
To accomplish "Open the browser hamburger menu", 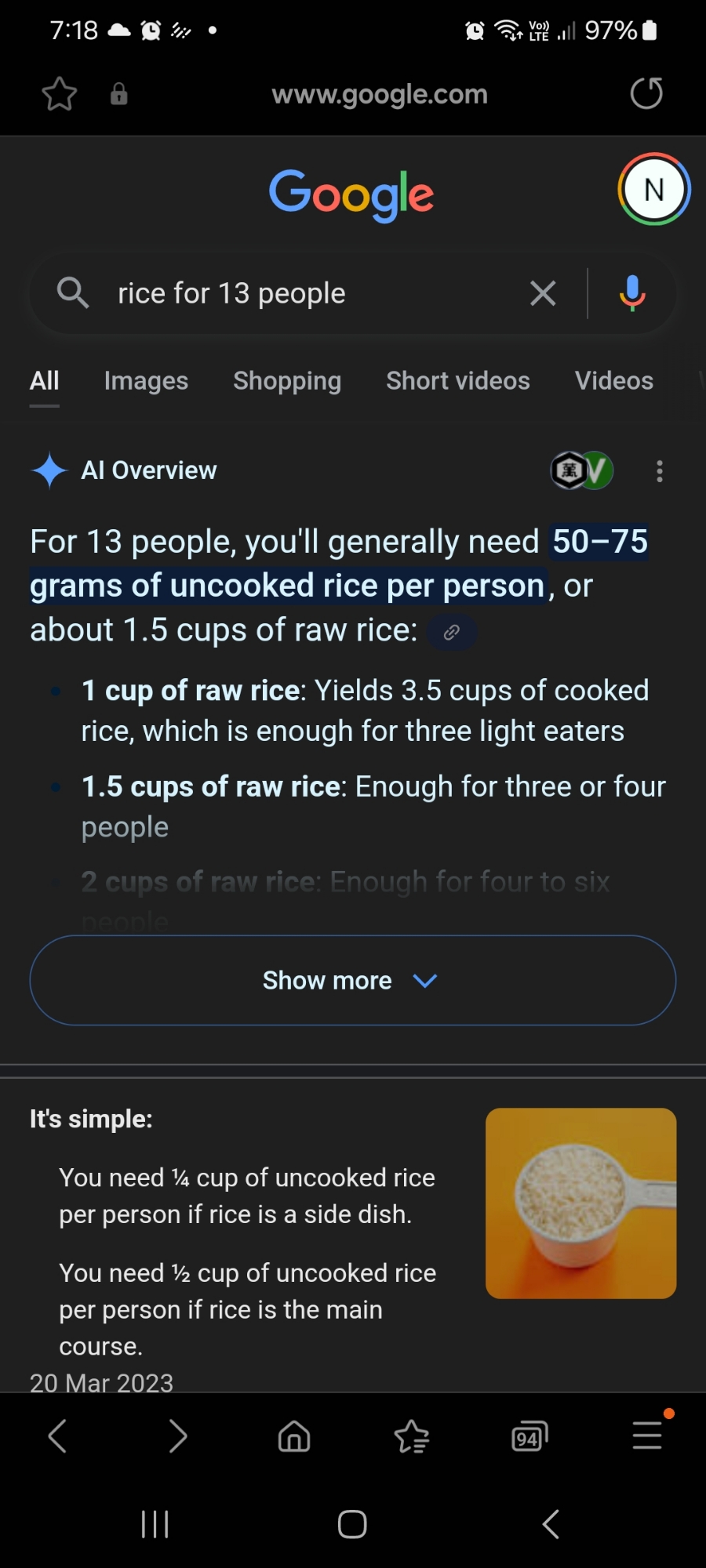I will tap(647, 1435).
